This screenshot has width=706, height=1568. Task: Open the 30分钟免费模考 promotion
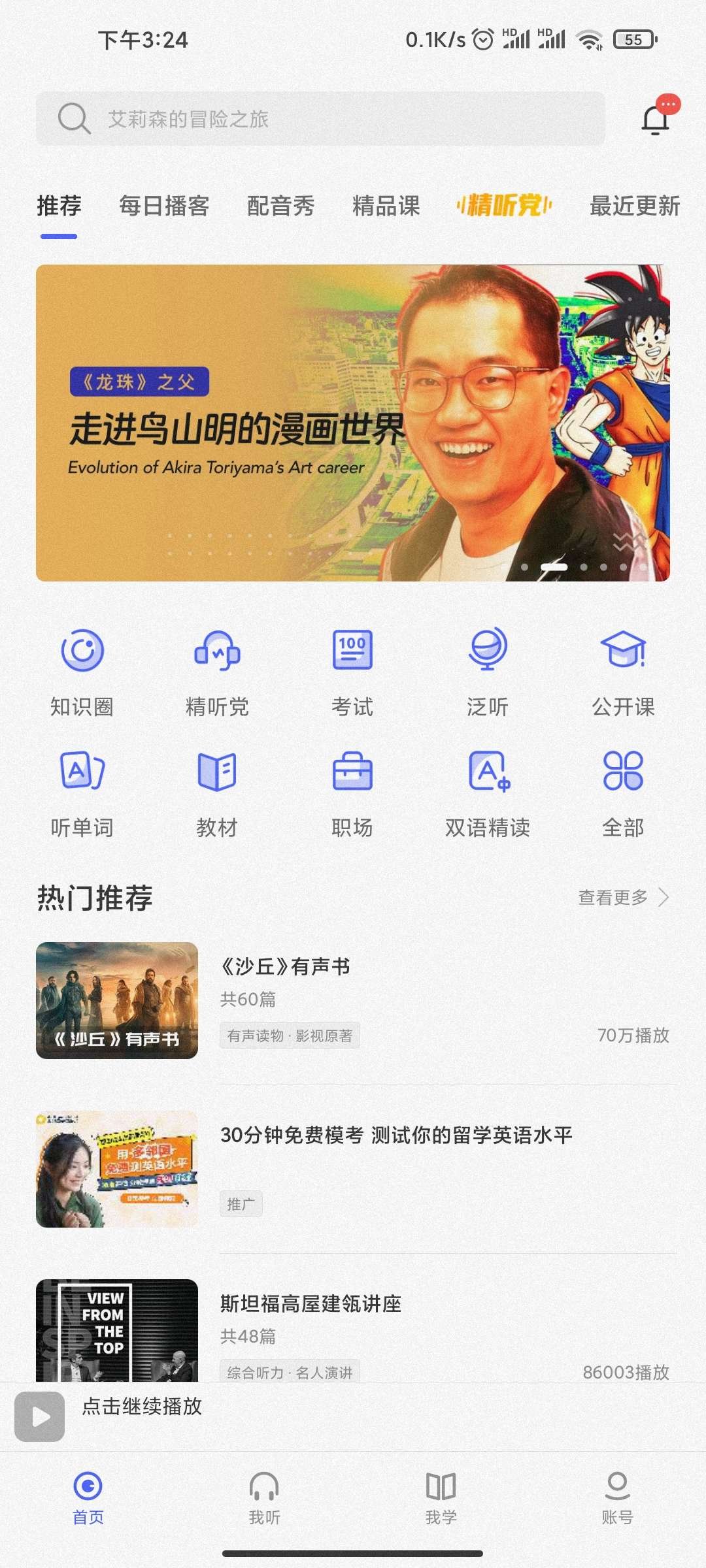pyautogui.click(x=353, y=1169)
